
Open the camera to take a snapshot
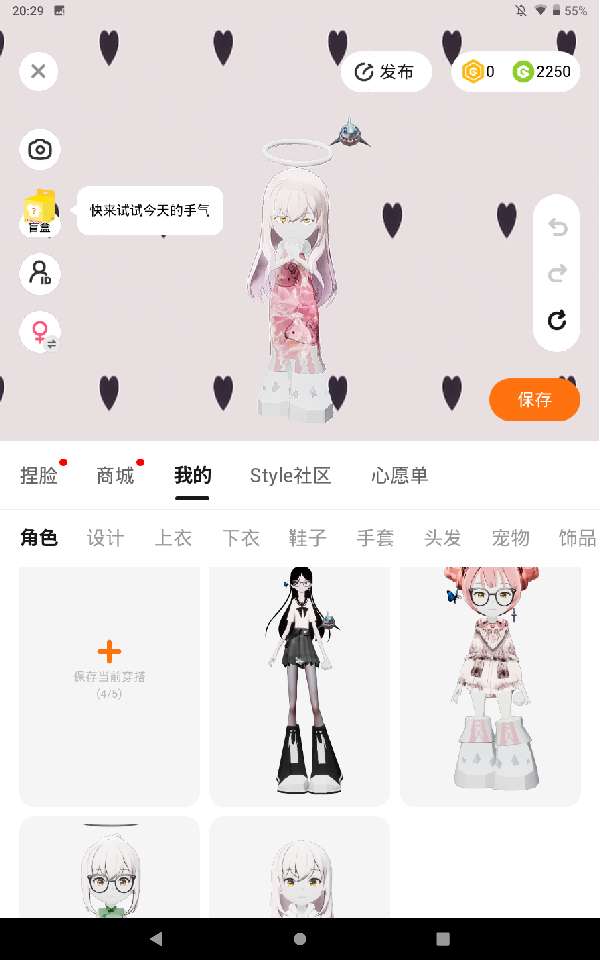[x=40, y=150]
